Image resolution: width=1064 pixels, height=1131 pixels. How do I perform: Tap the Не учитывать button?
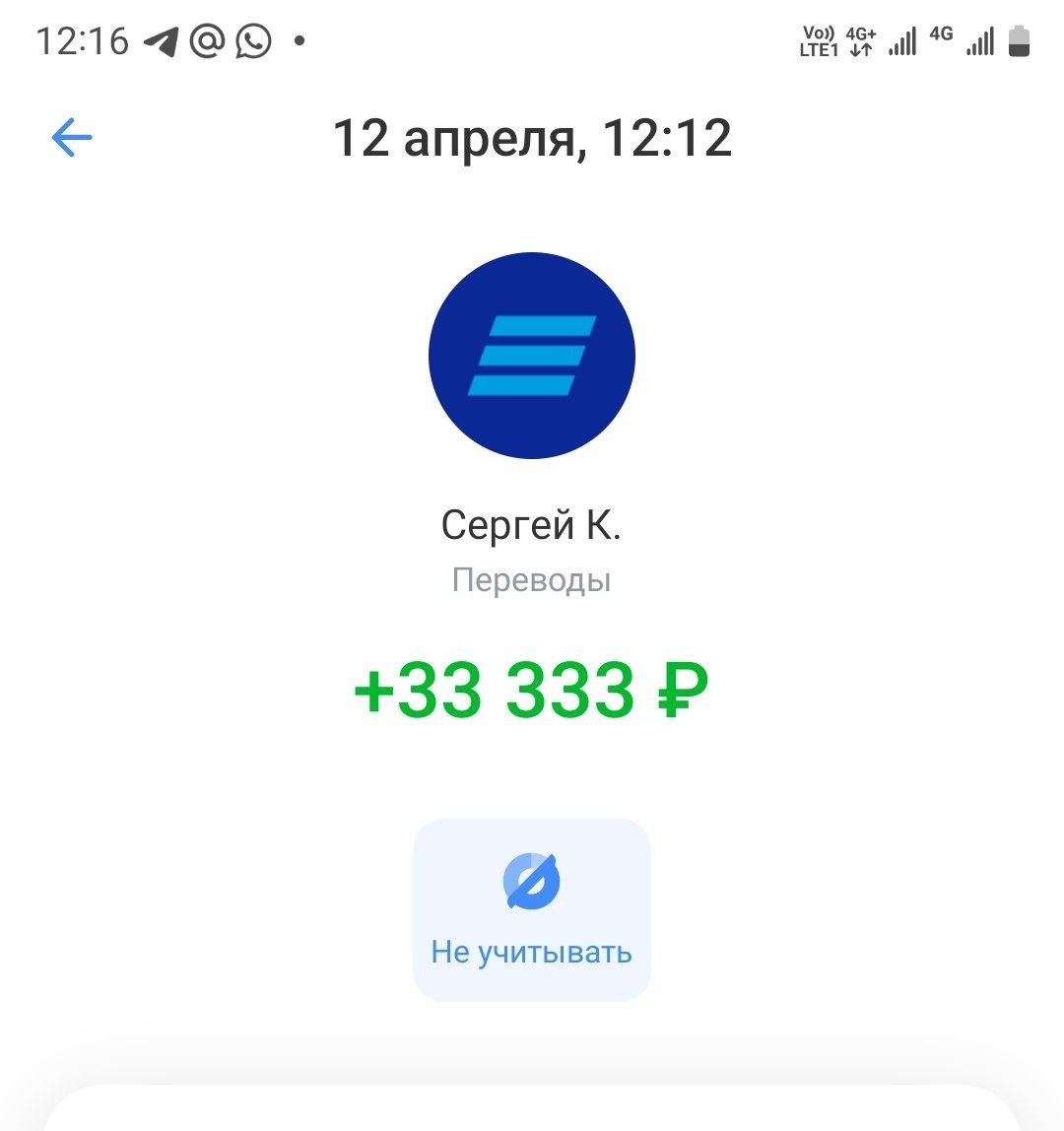pyautogui.click(x=531, y=909)
